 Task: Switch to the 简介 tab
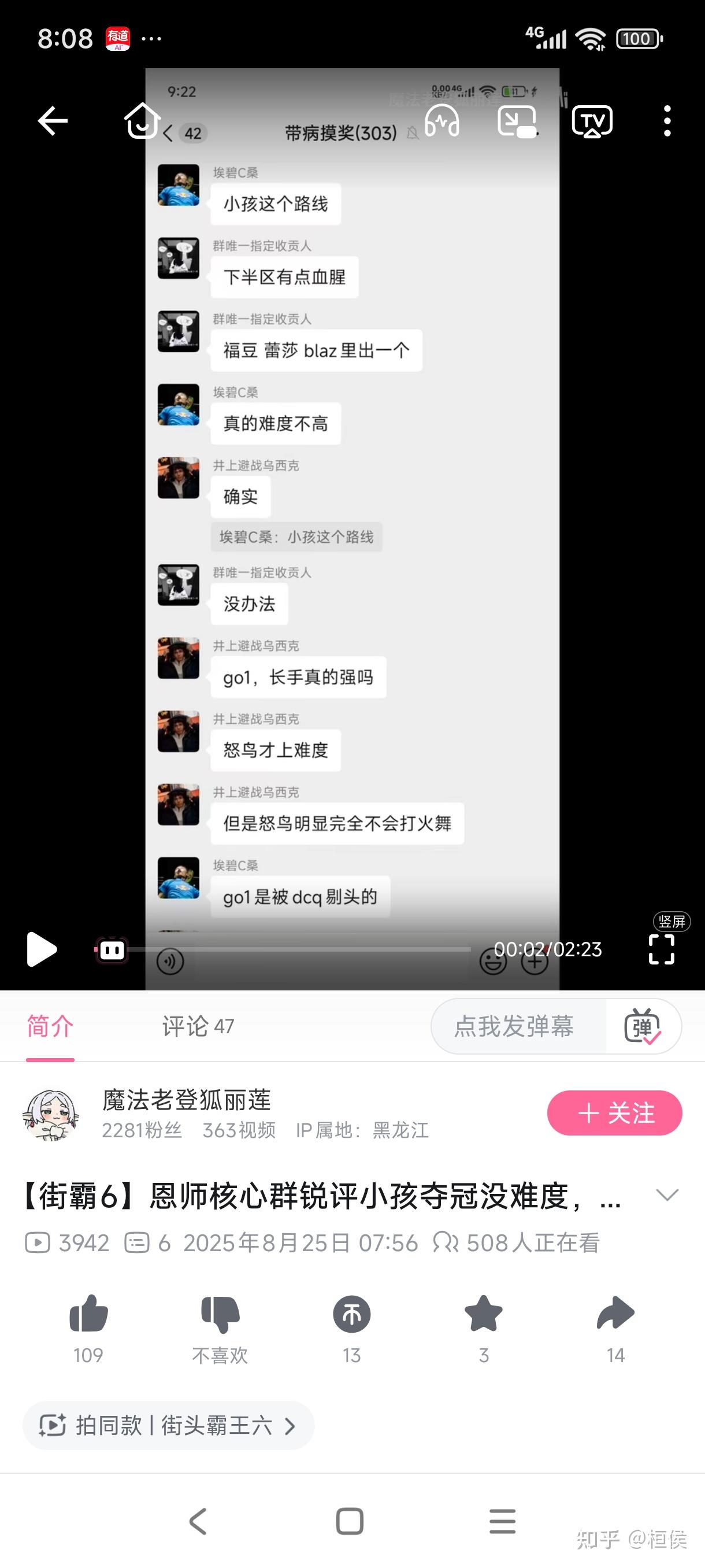point(49,1026)
